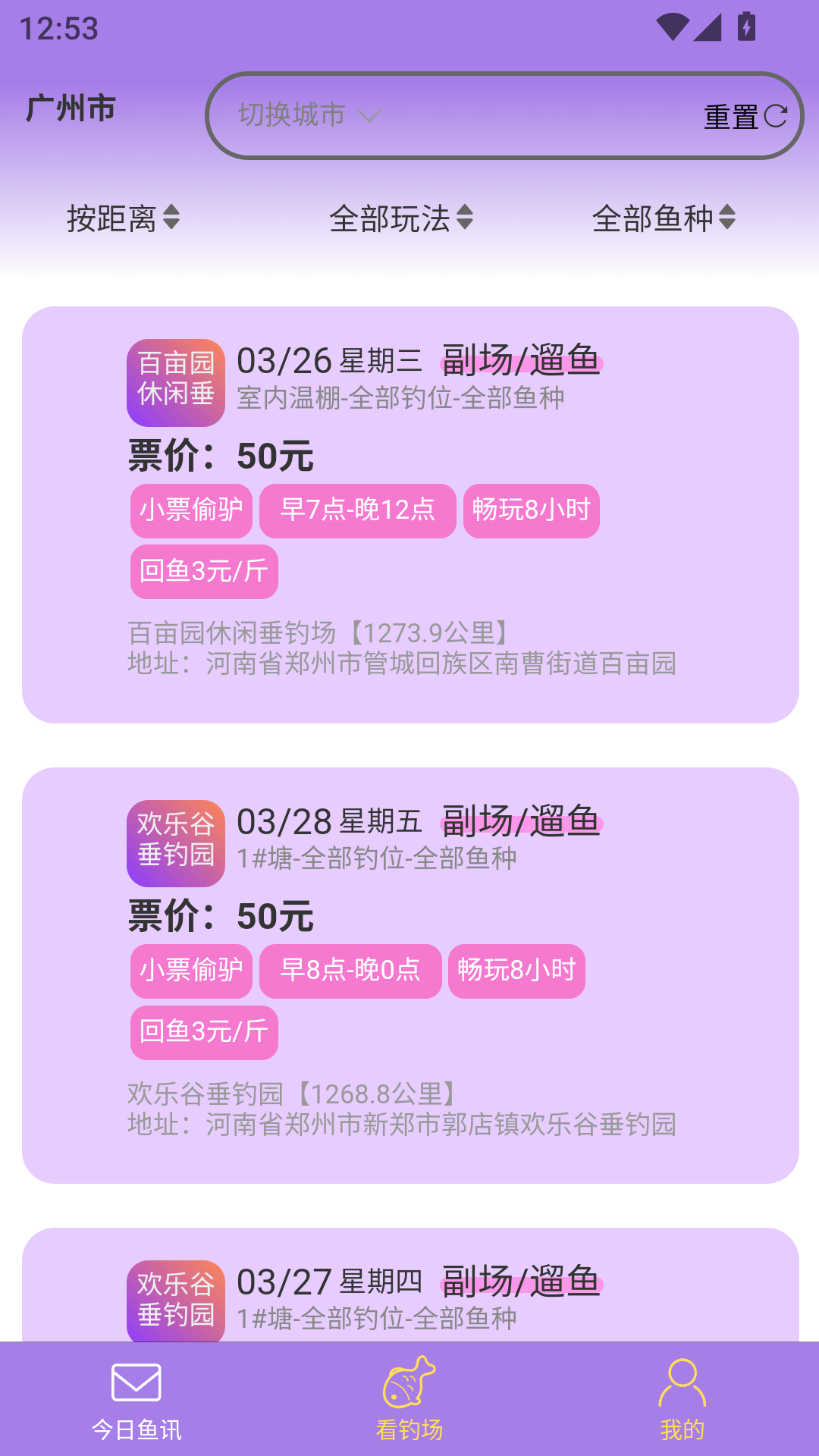Expand the 全部鱼种 filter

[x=664, y=218]
